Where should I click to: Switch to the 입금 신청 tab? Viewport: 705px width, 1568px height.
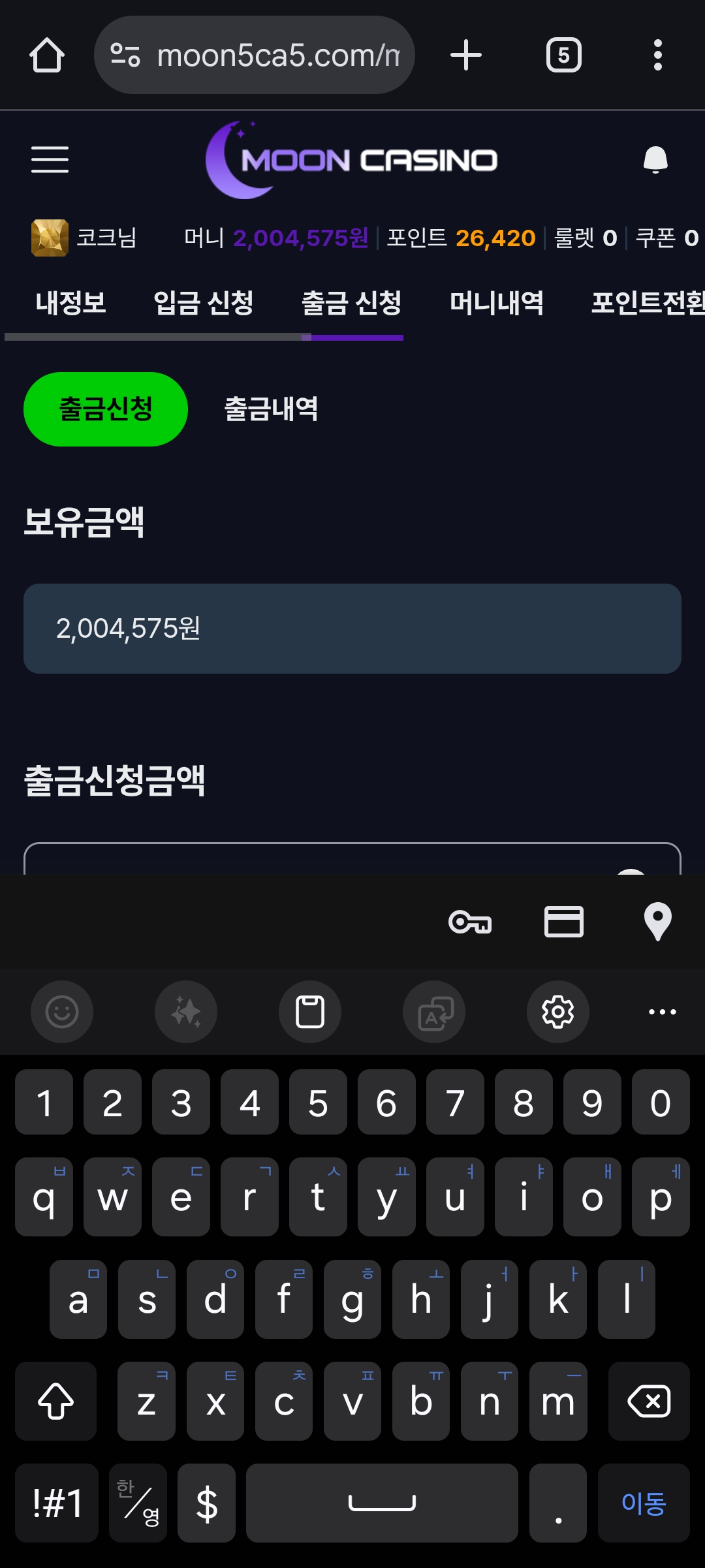coord(203,303)
